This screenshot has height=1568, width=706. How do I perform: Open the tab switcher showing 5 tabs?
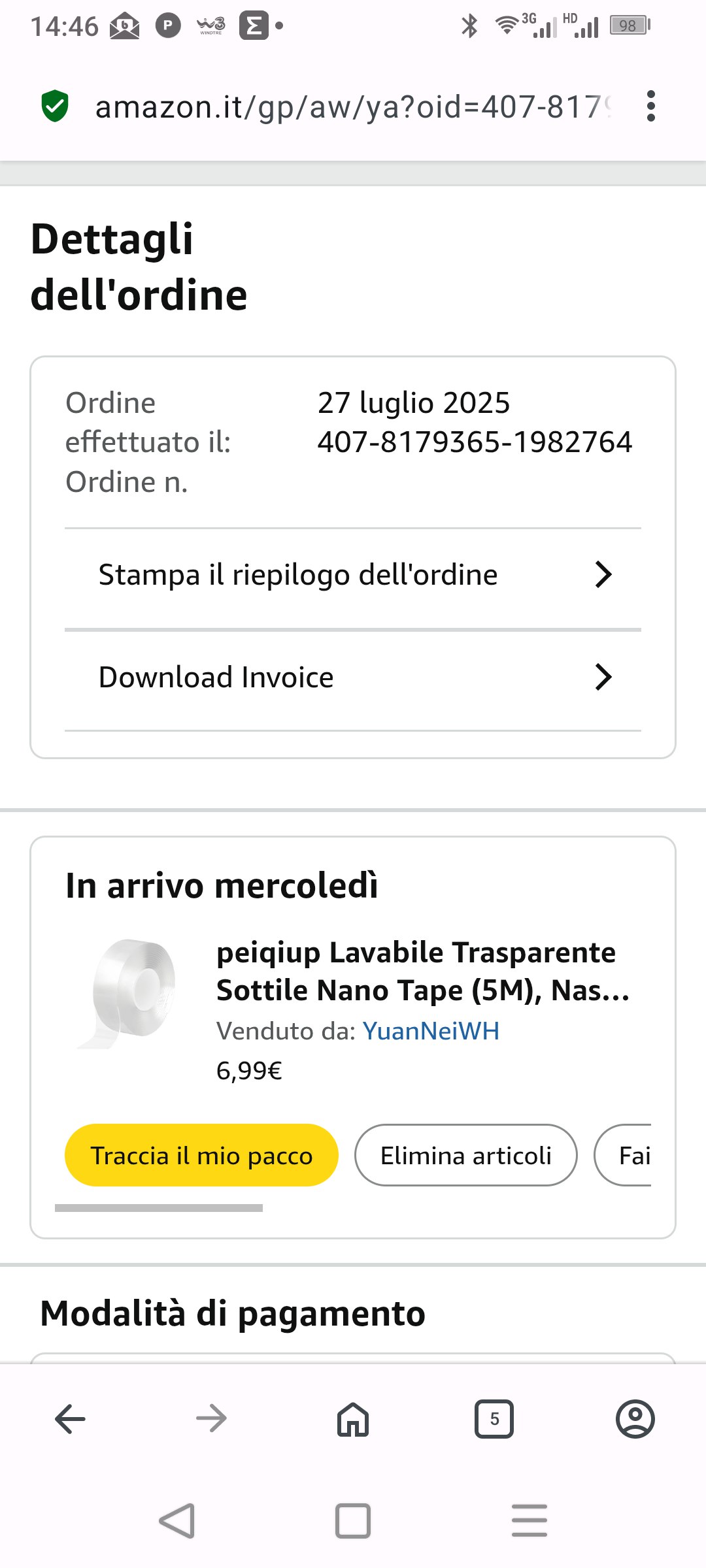[x=494, y=1419]
